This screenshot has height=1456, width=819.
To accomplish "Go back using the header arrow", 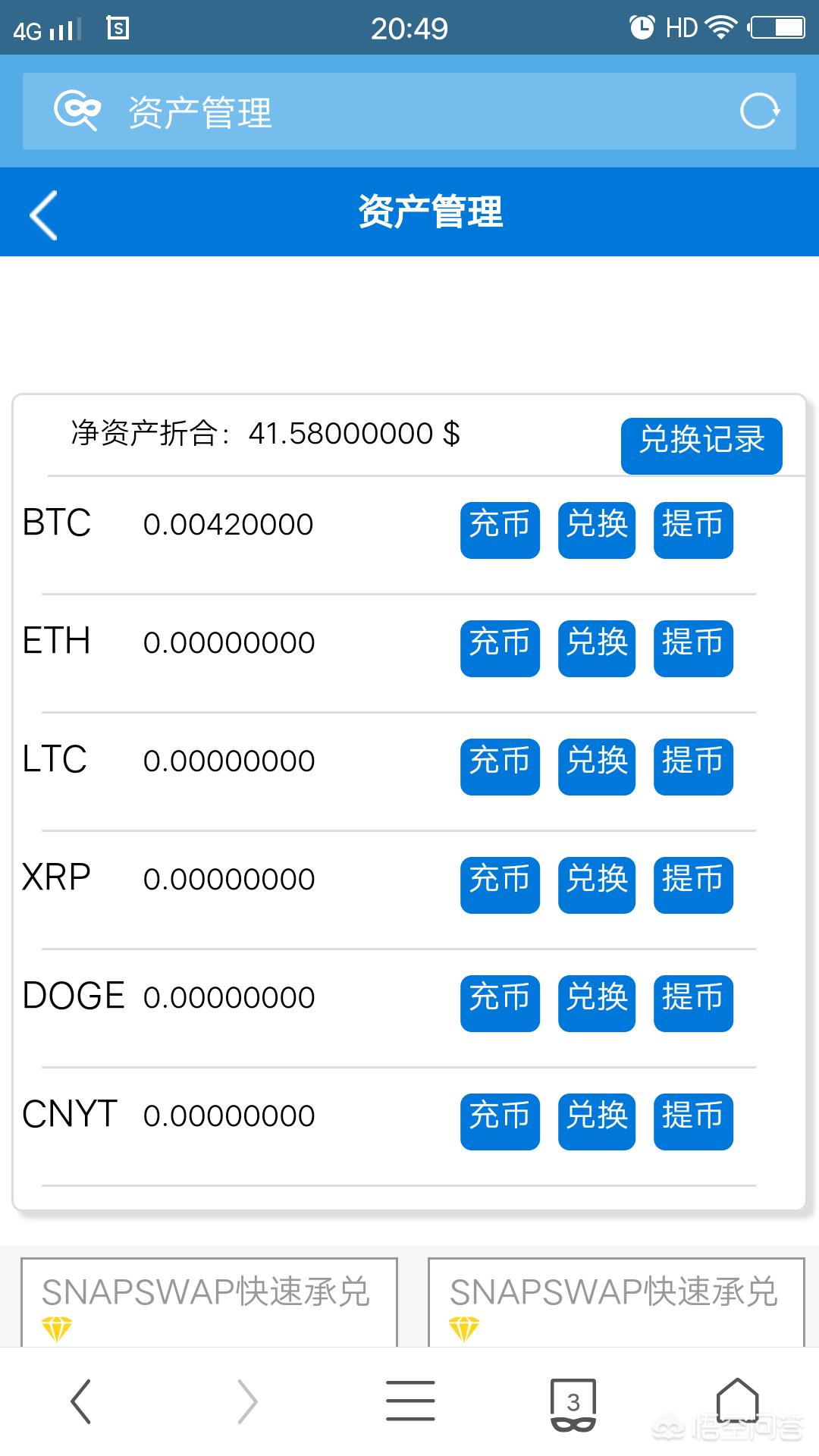I will coord(43,215).
